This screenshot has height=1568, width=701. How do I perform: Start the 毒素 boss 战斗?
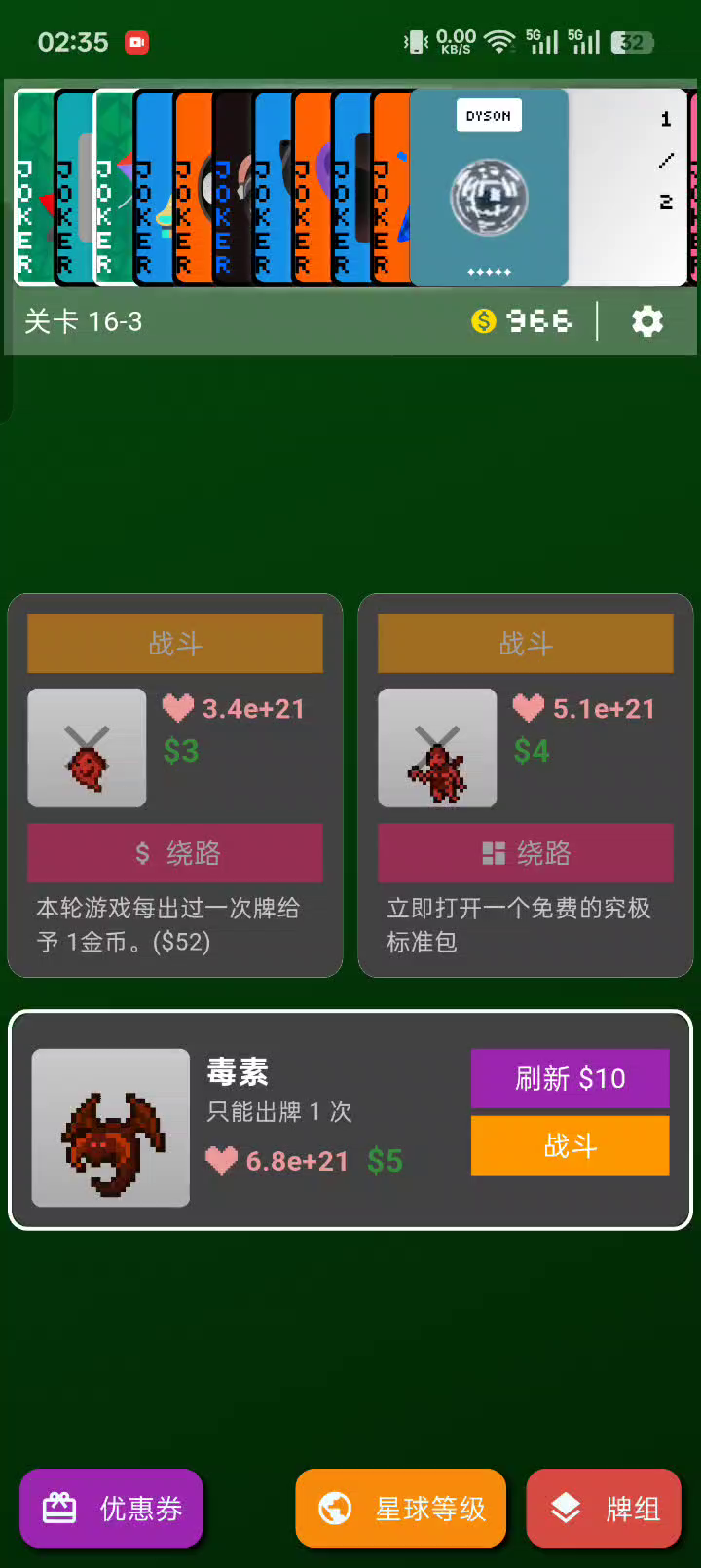coord(571,1145)
